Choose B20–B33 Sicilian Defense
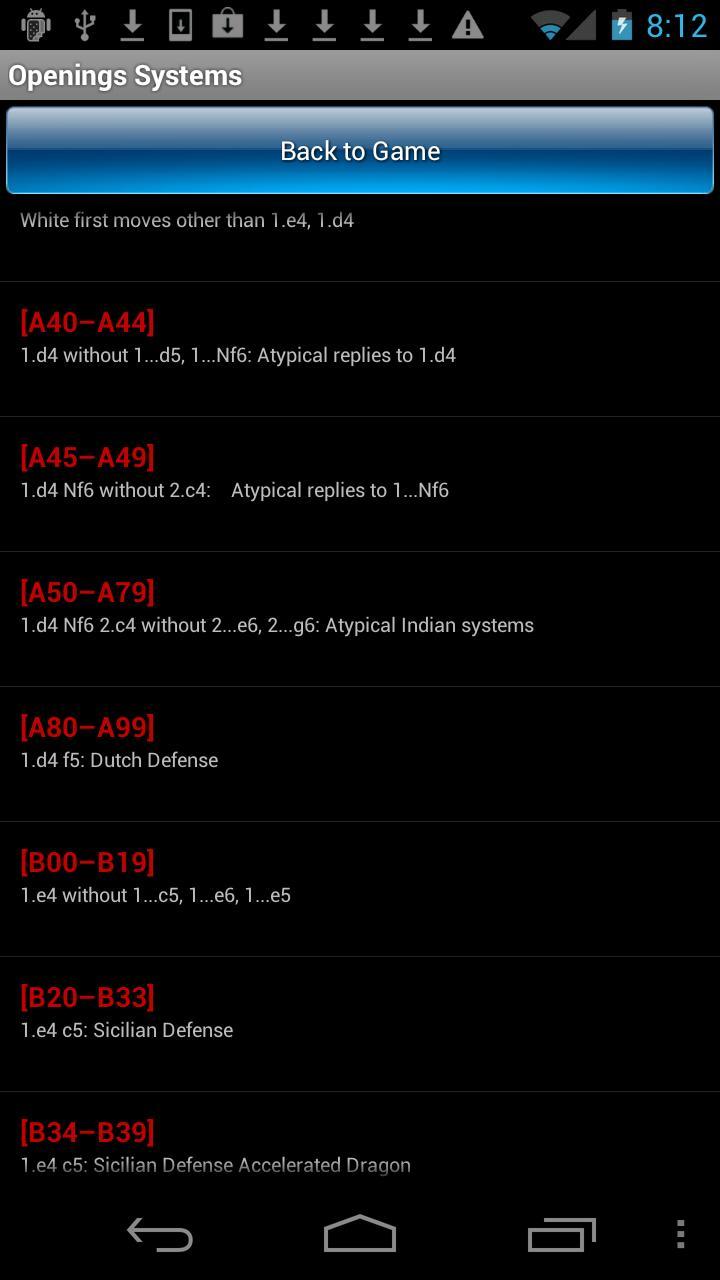Image resolution: width=720 pixels, height=1280 pixels. point(360,1015)
